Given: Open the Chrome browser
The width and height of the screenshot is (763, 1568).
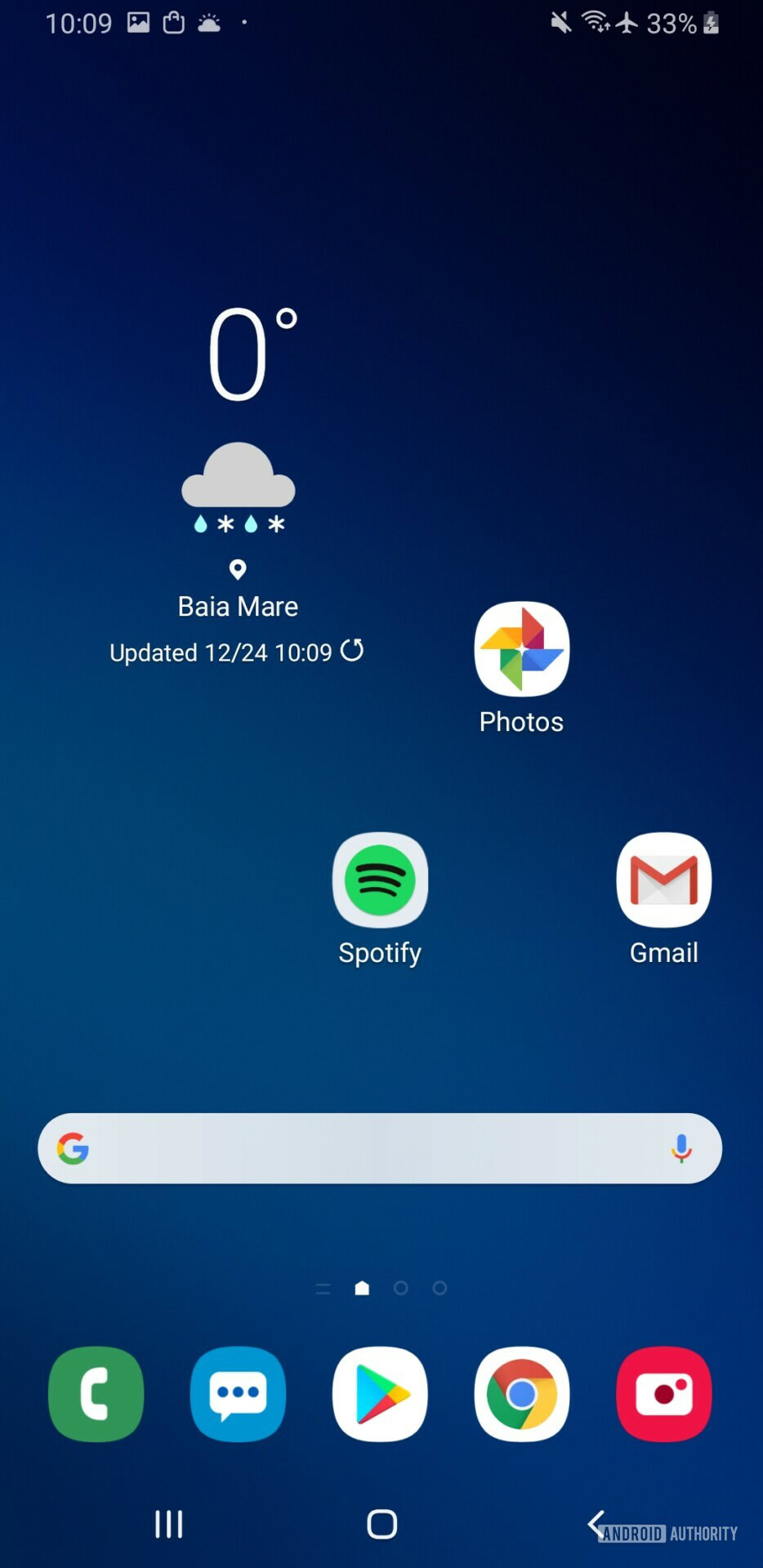Looking at the screenshot, I should pos(521,1394).
